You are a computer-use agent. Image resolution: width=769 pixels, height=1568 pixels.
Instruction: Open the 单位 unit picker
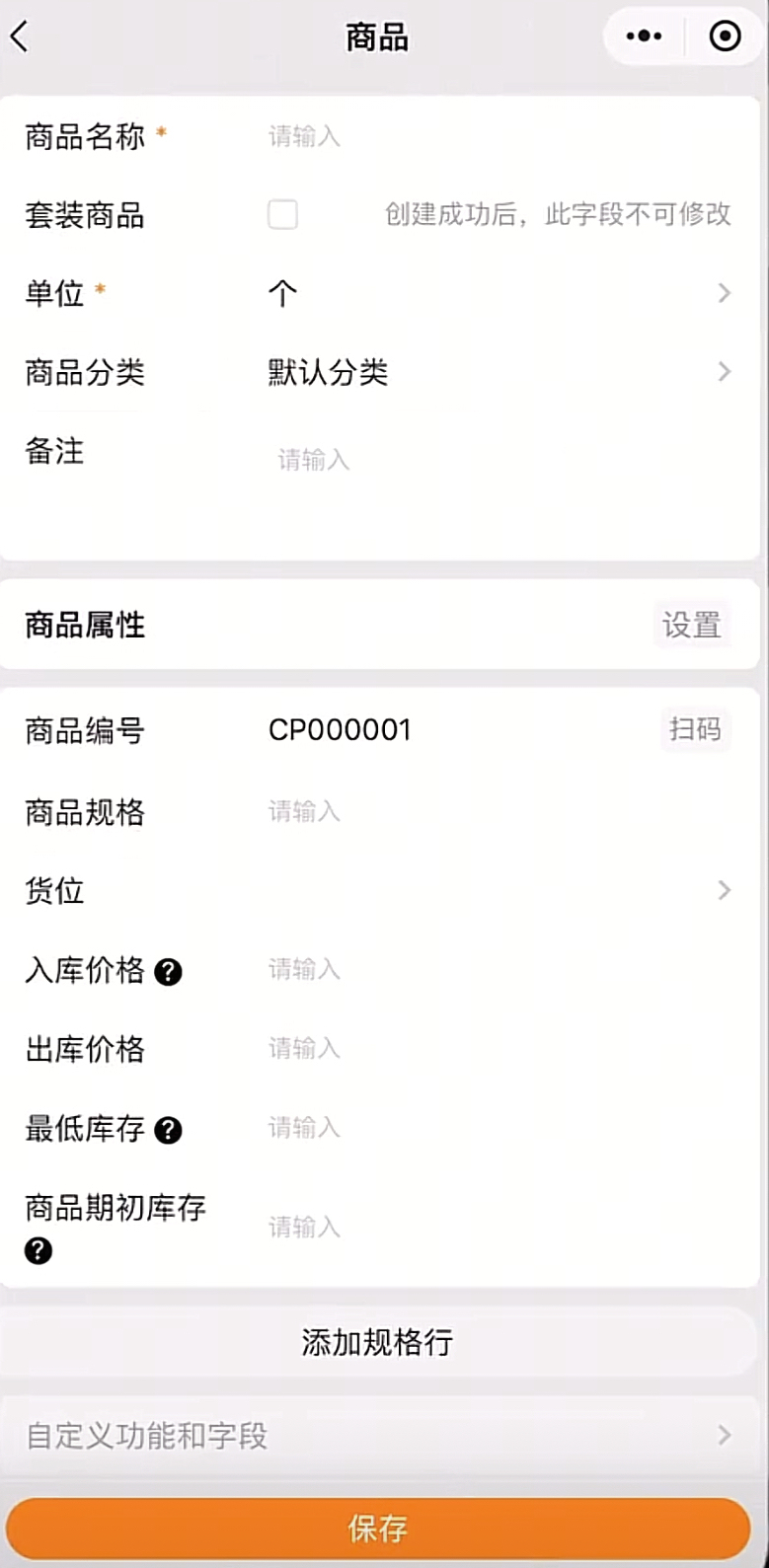tap(494, 293)
